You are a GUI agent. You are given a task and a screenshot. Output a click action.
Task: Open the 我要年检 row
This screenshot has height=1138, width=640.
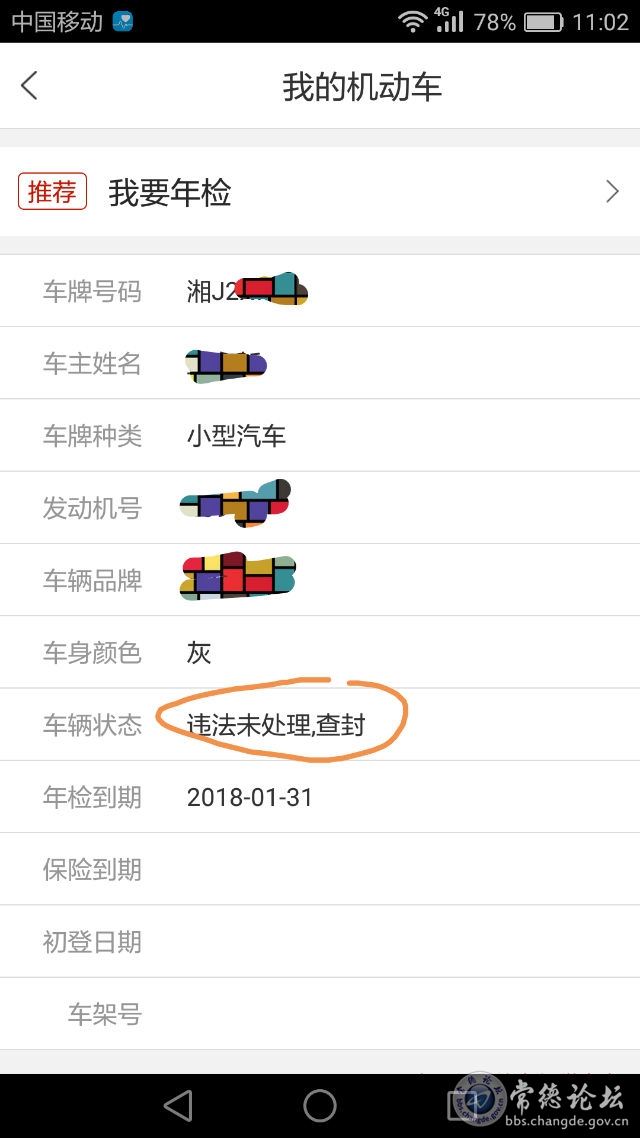pos(320,192)
